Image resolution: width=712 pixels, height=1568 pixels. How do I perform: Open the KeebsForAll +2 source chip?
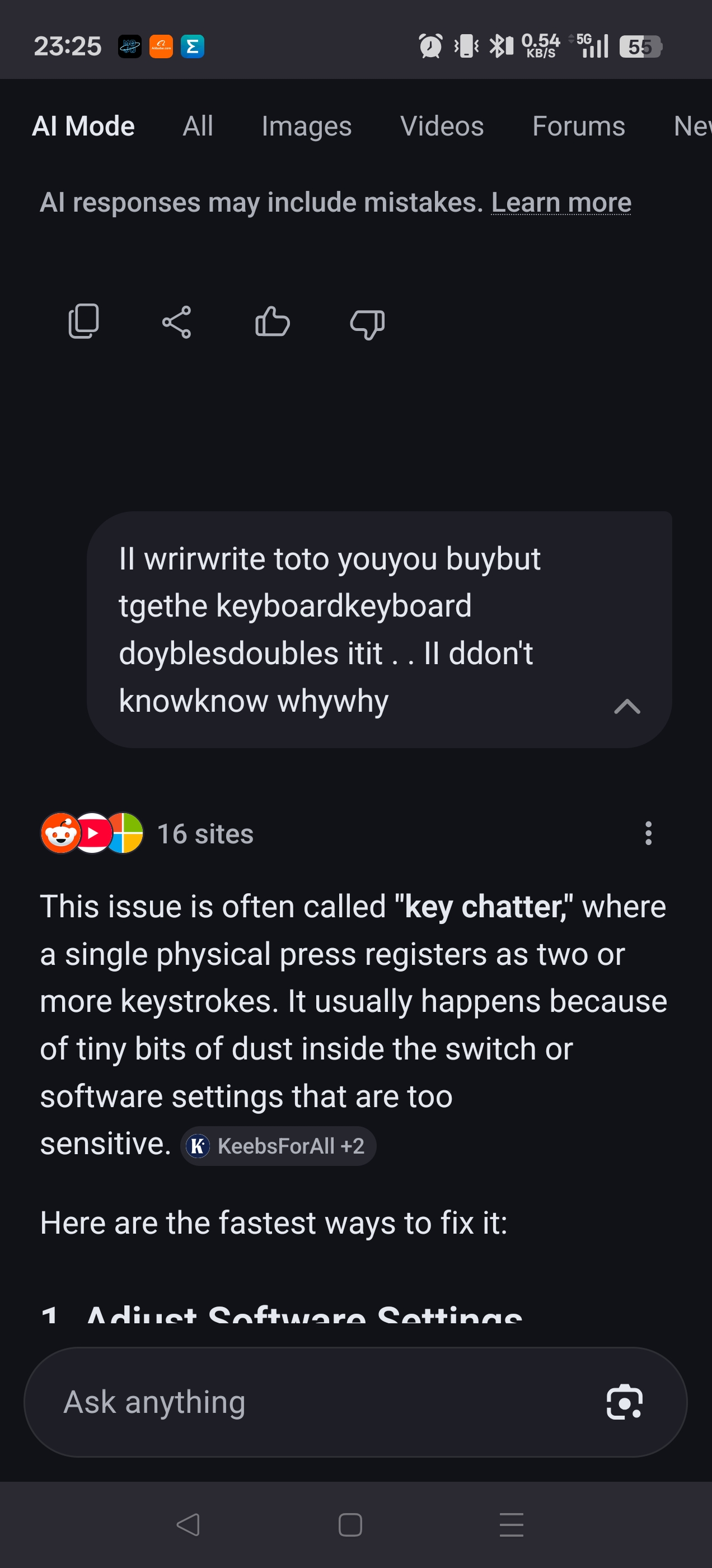pos(278,1146)
